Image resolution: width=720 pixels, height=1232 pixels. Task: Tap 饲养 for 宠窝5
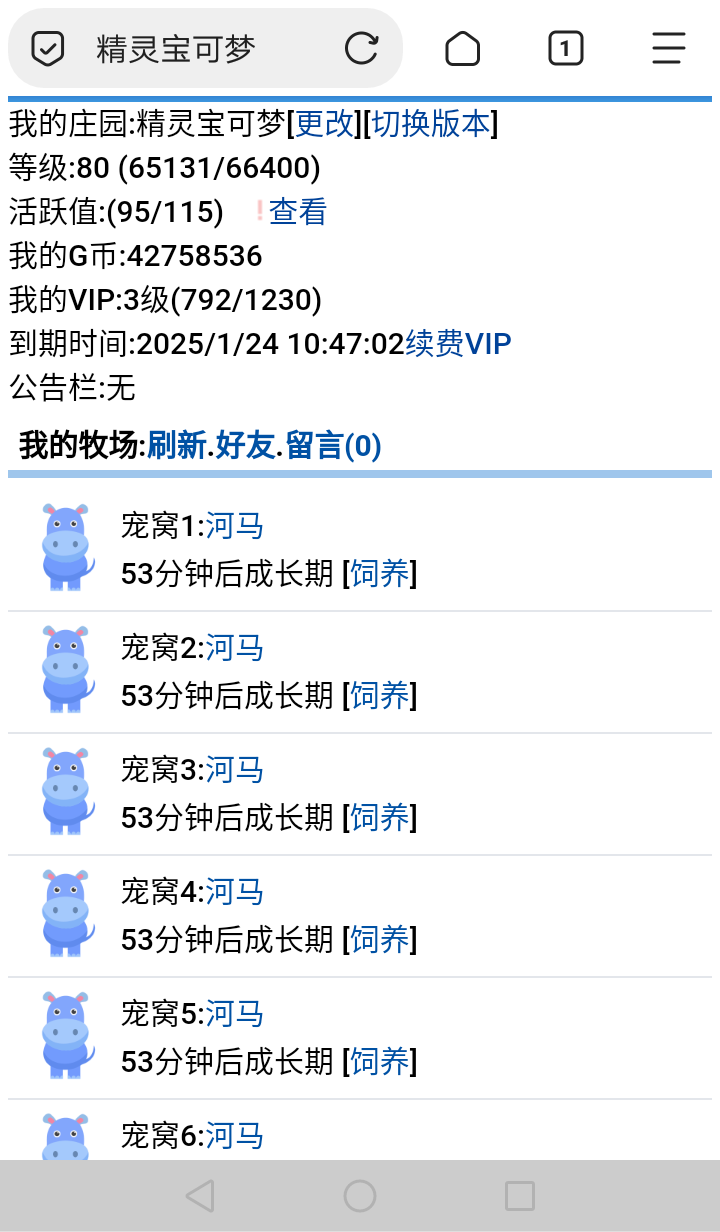(x=380, y=1062)
